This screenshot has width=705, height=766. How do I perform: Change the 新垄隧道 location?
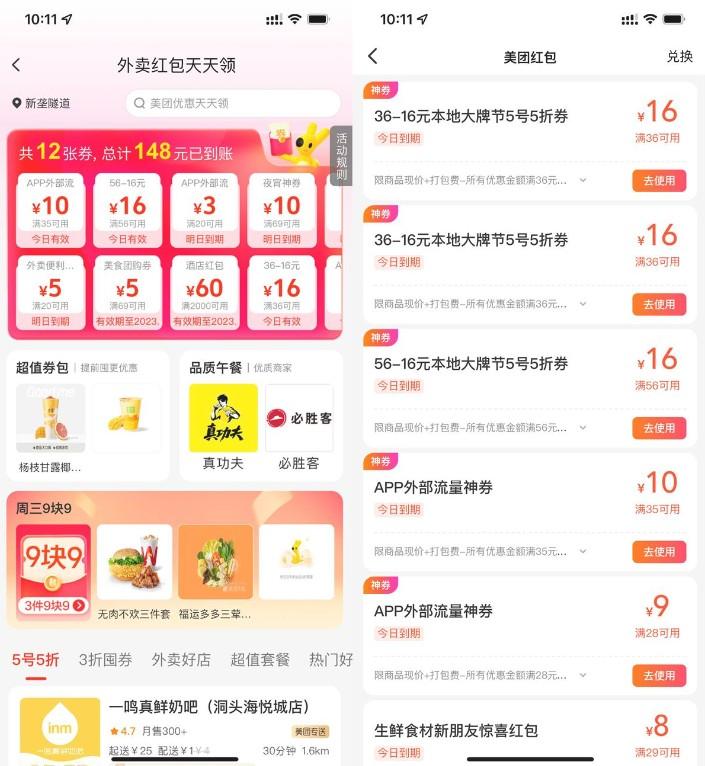(x=42, y=103)
